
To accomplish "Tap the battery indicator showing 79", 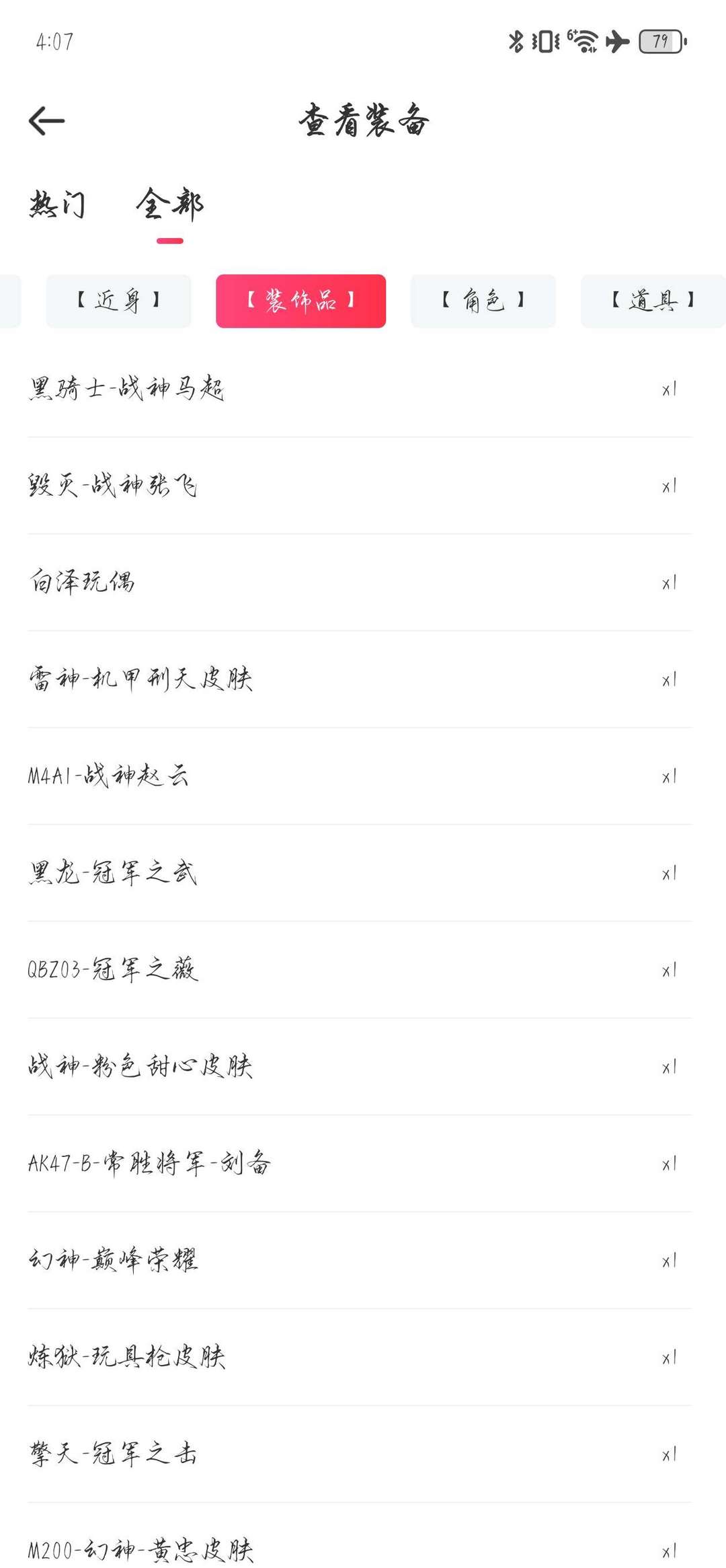I will click(660, 42).
